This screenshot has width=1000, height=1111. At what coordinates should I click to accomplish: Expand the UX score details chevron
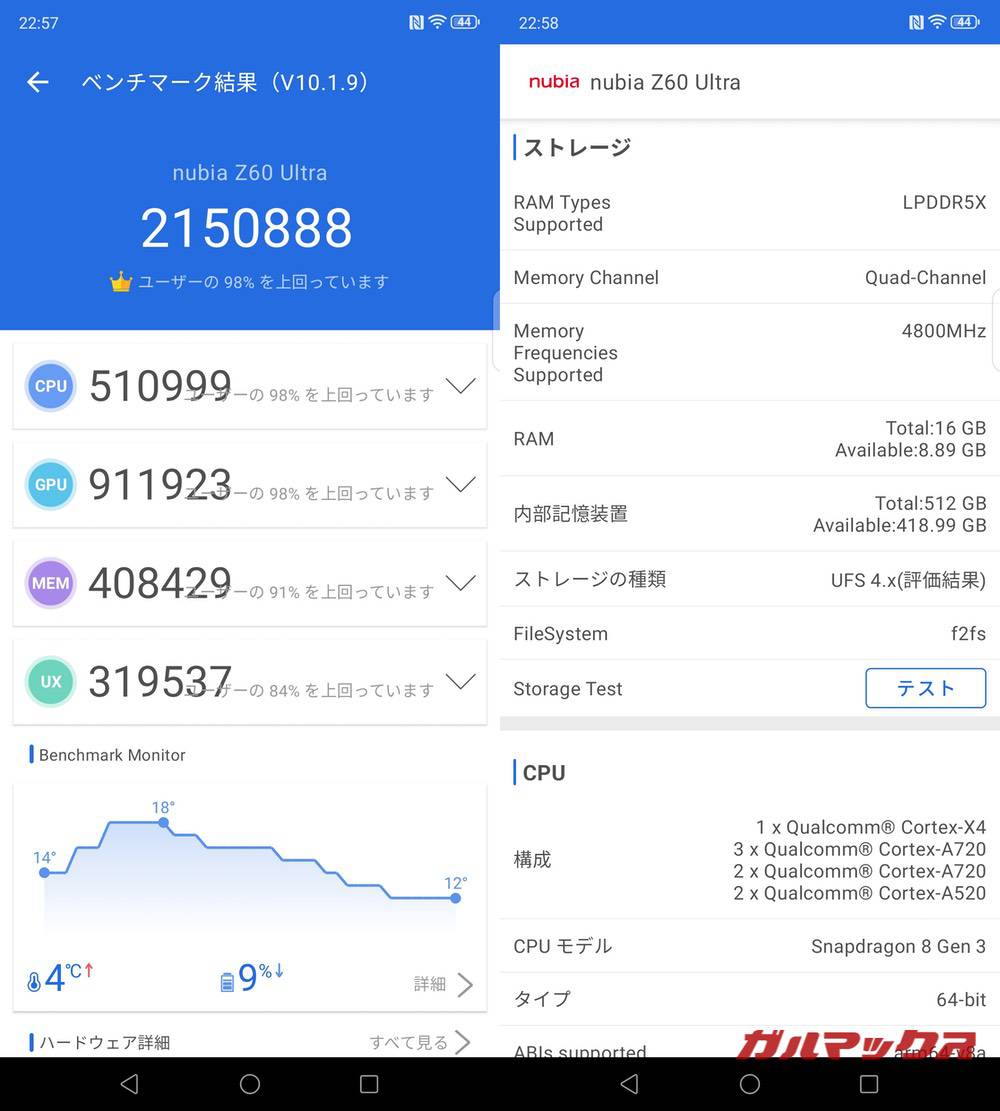point(460,681)
